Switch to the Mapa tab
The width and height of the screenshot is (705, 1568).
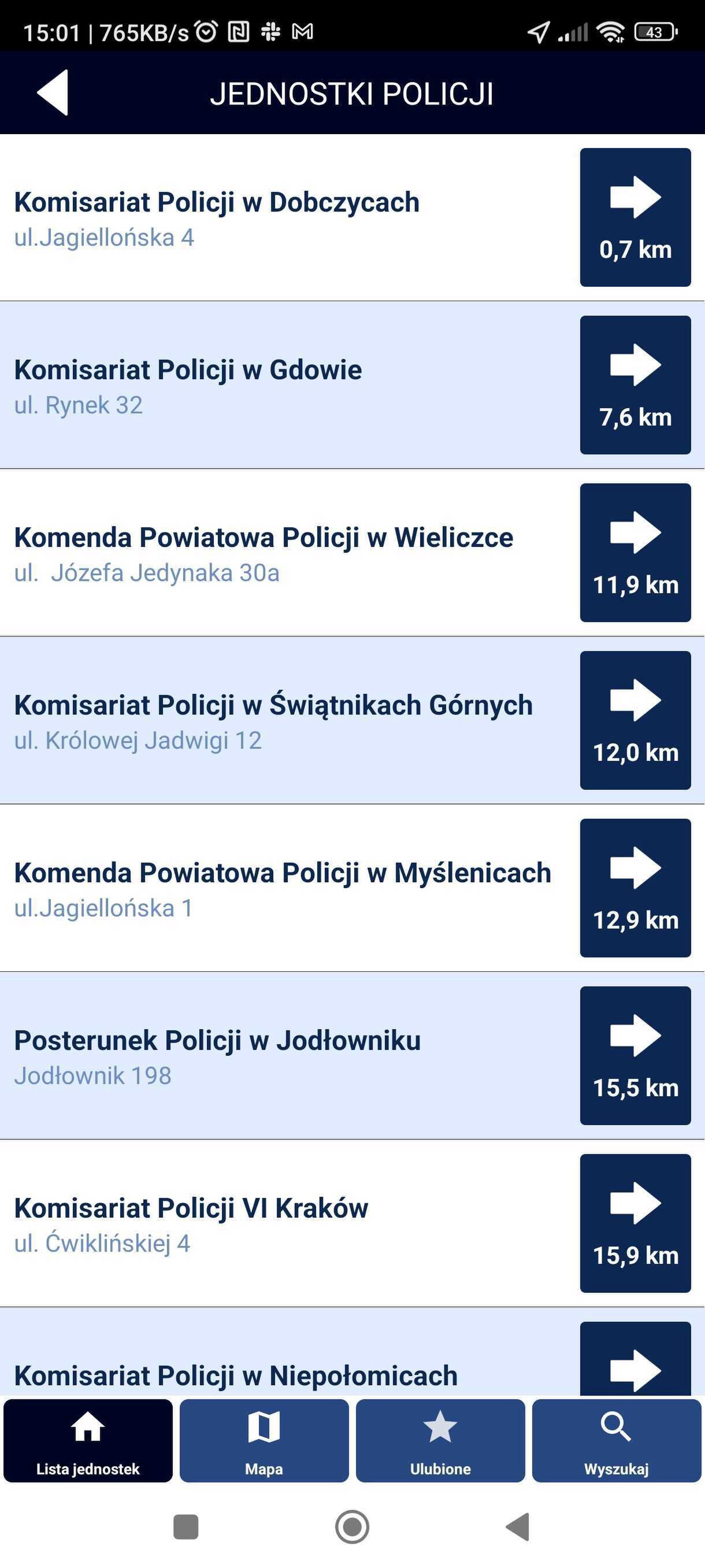click(264, 1441)
